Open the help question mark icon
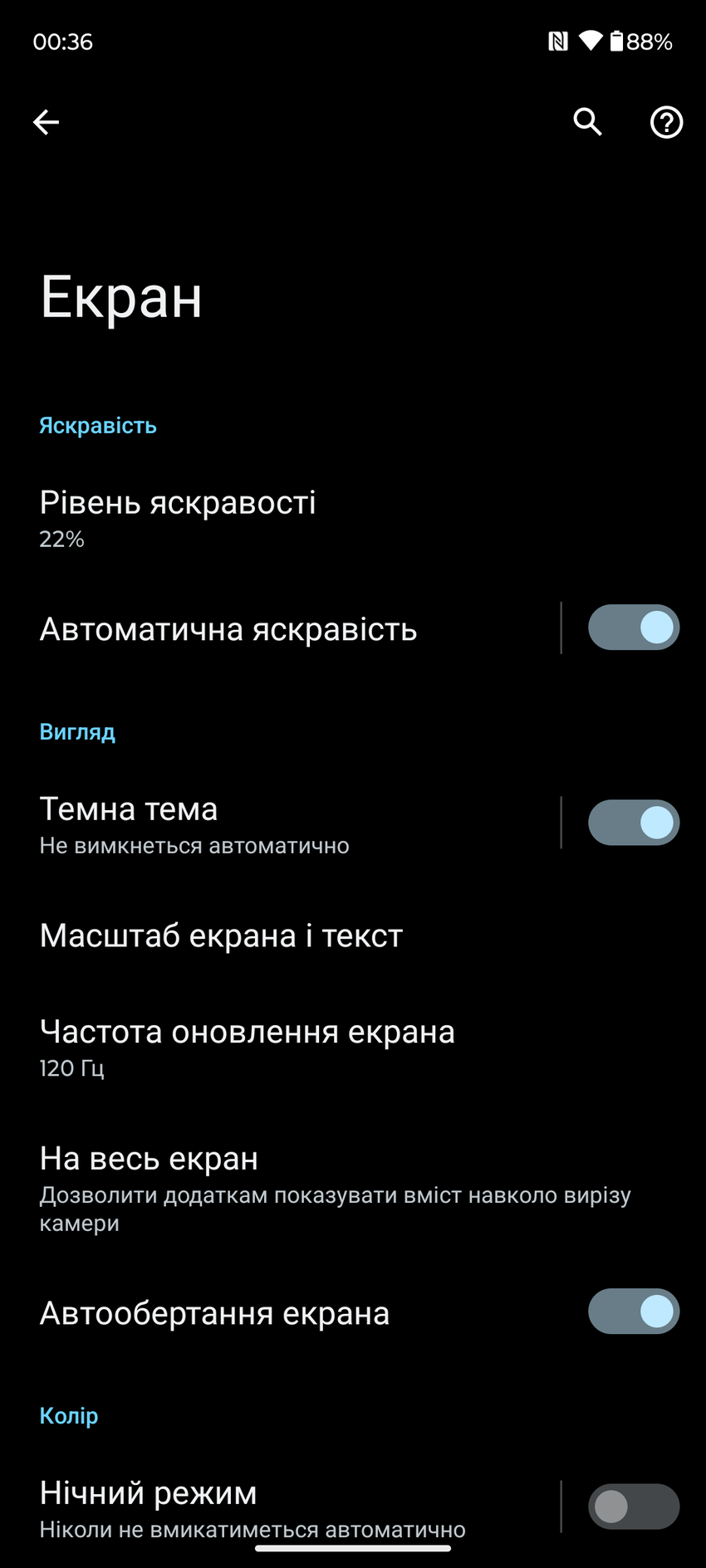 point(665,123)
